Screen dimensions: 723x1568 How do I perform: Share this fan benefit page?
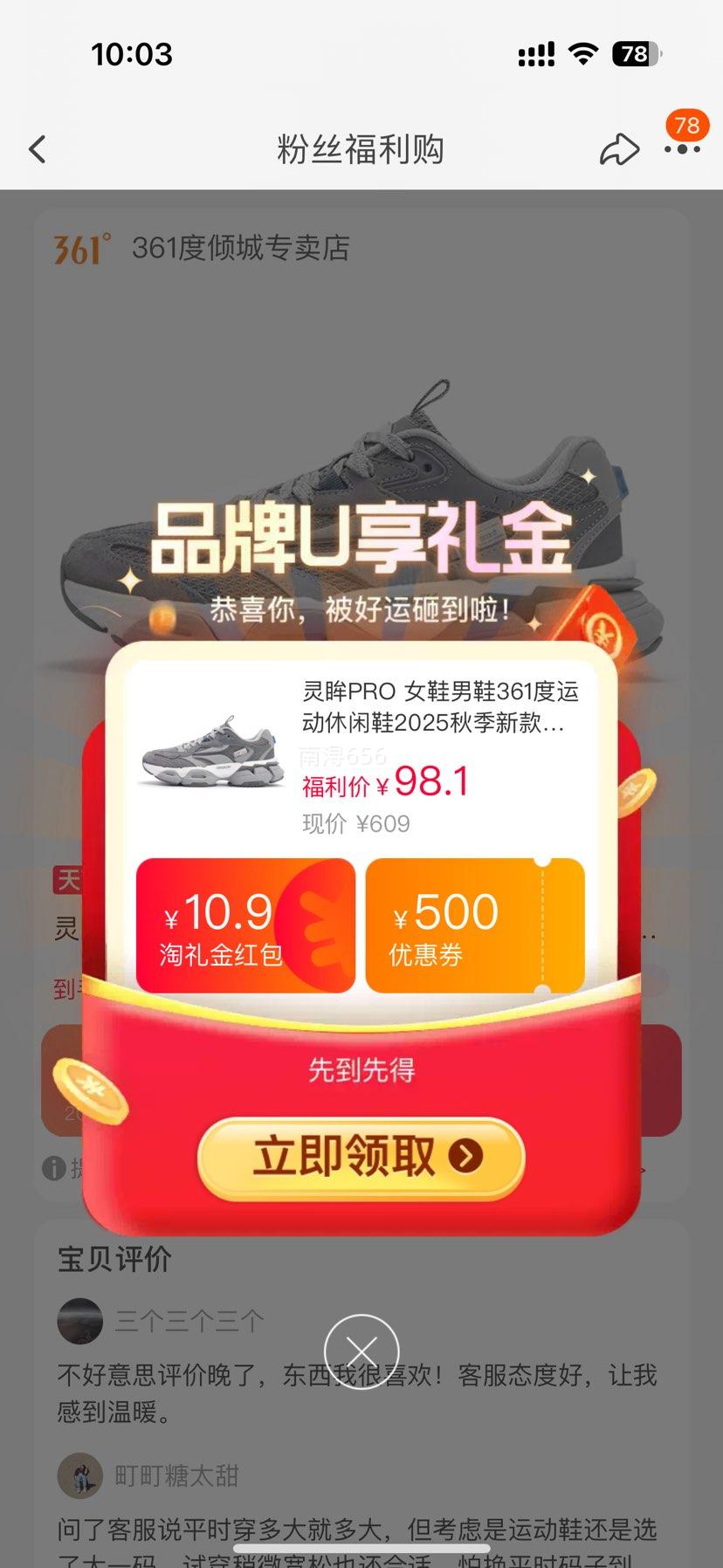coord(619,150)
